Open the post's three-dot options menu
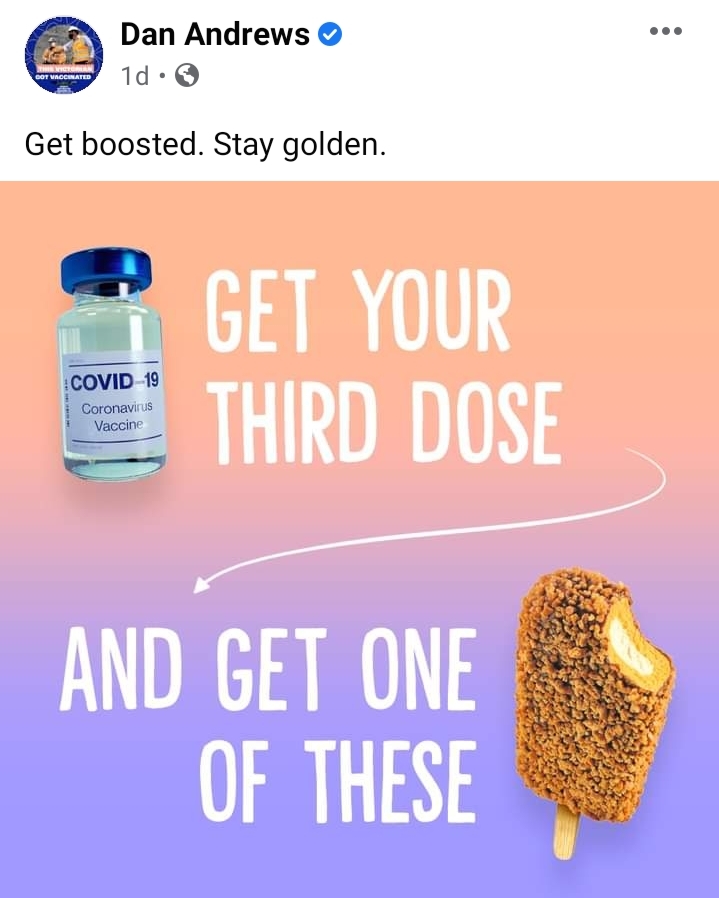This screenshot has width=719, height=898. (x=666, y=31)
